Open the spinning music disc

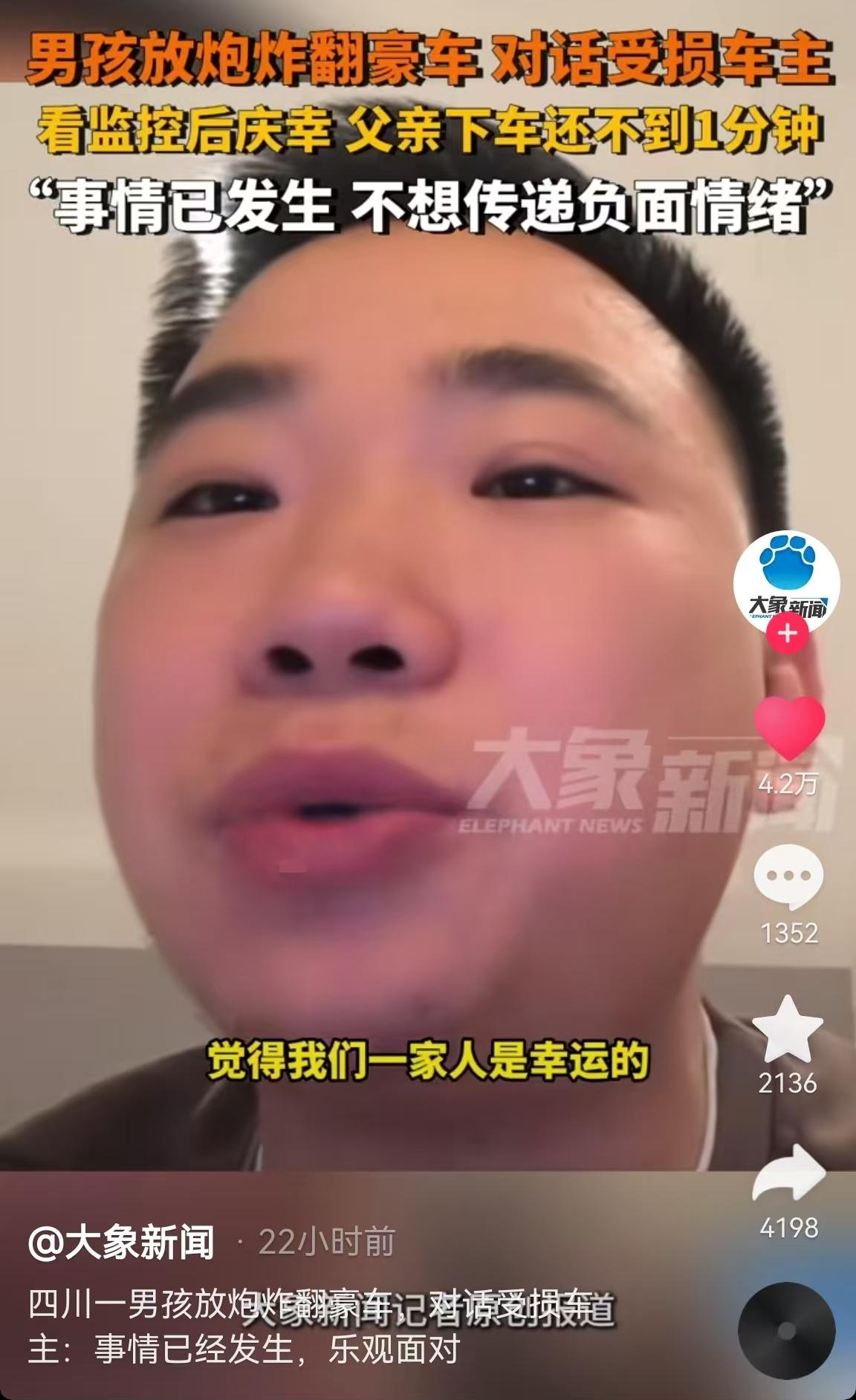787,1330
